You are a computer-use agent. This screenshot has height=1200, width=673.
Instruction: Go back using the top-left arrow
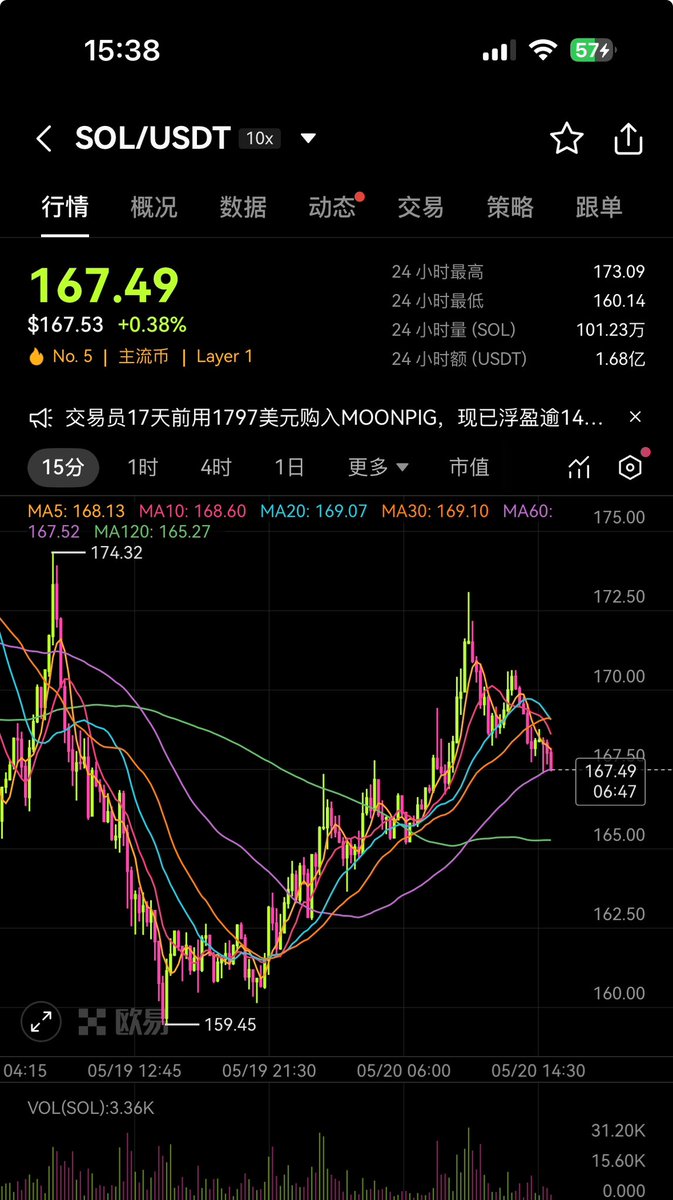coord(43,139)
